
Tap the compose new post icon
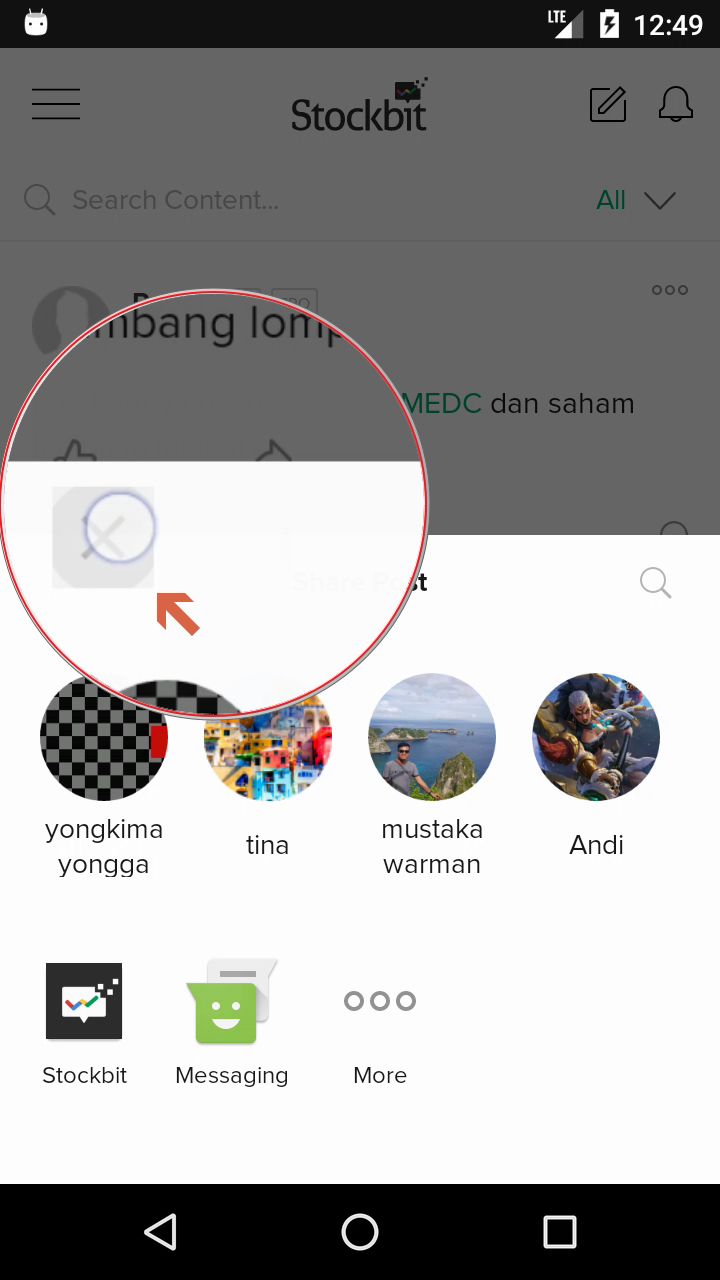point(608,103)
